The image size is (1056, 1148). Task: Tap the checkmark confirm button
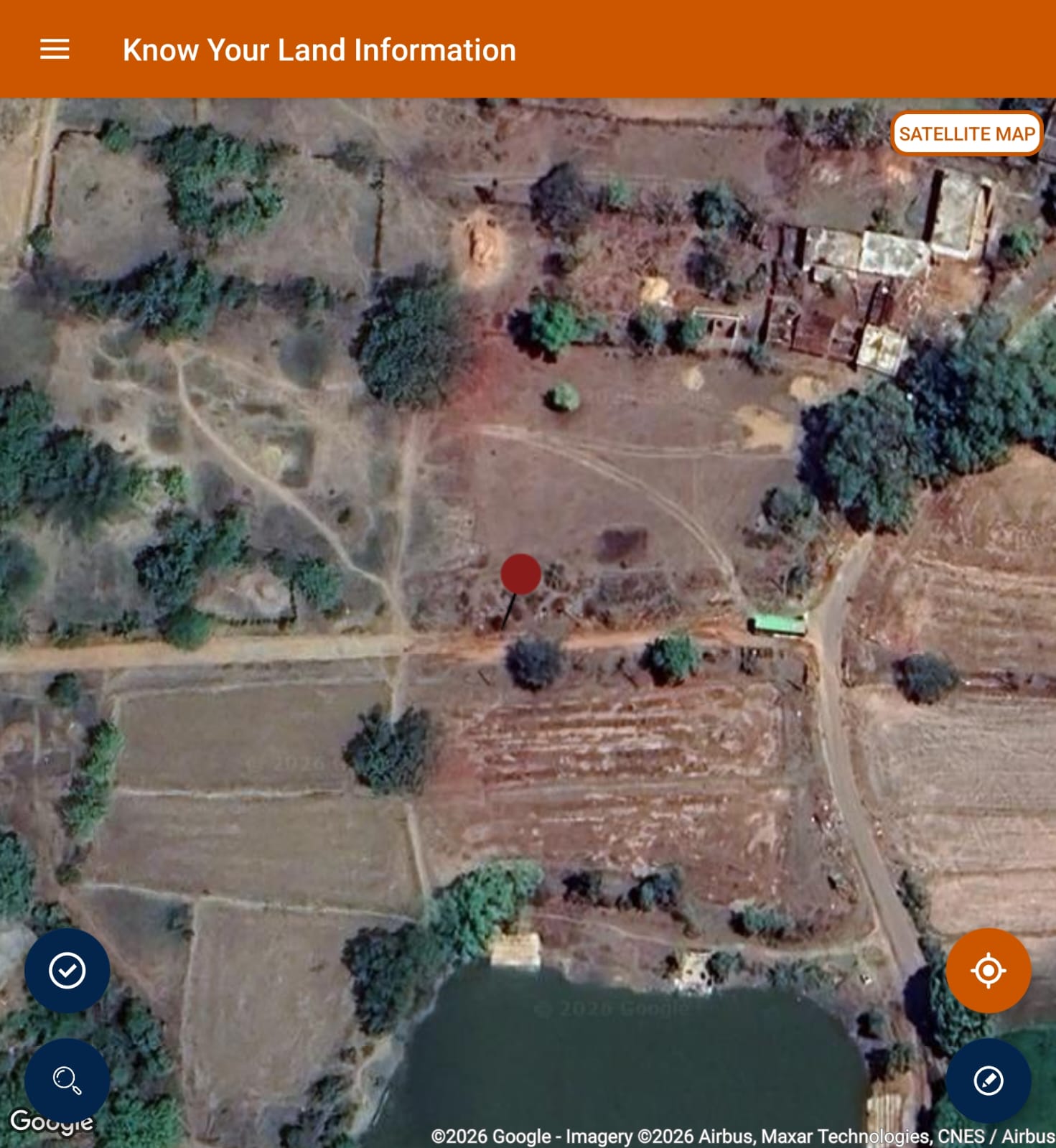click(x=67, y=971)
